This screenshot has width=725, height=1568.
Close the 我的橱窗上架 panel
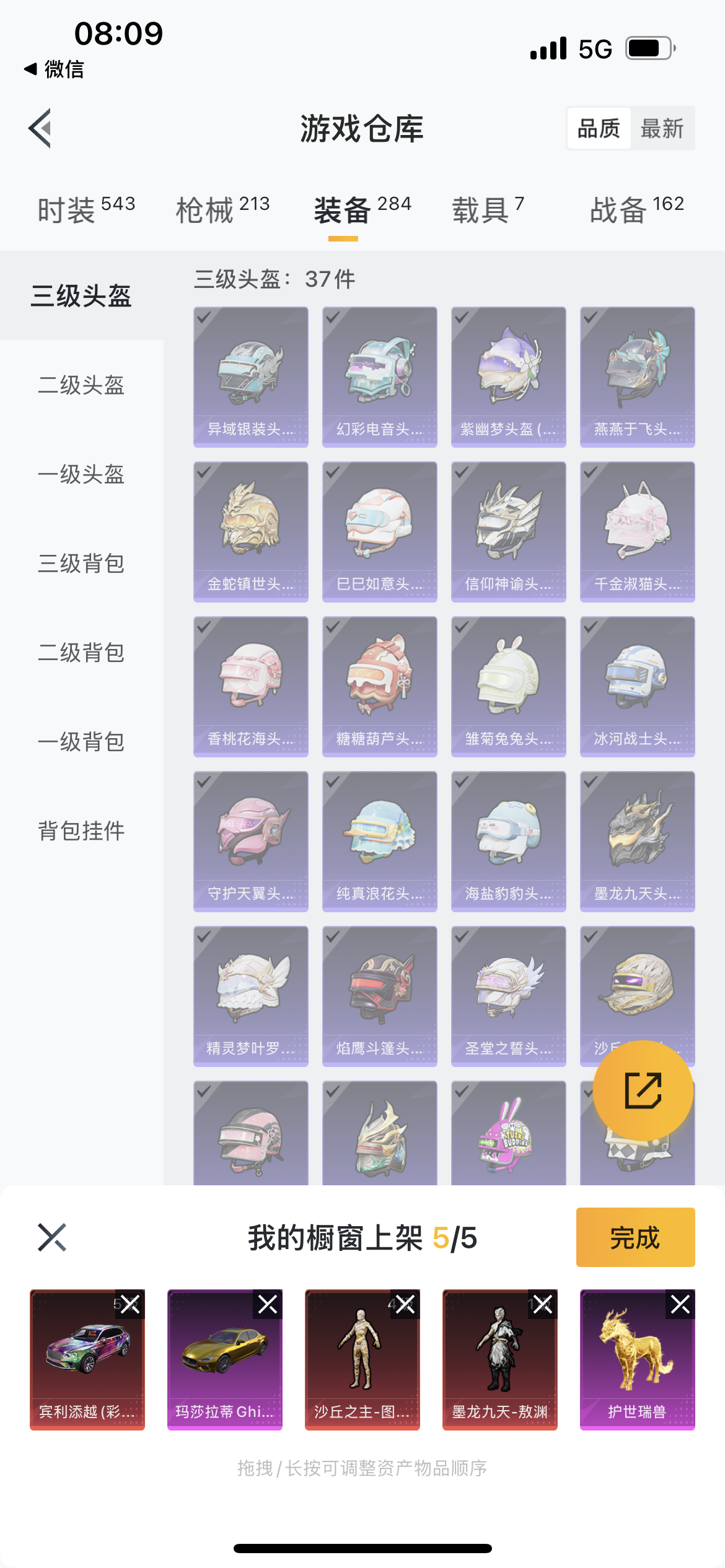(x=52, y=1237)
